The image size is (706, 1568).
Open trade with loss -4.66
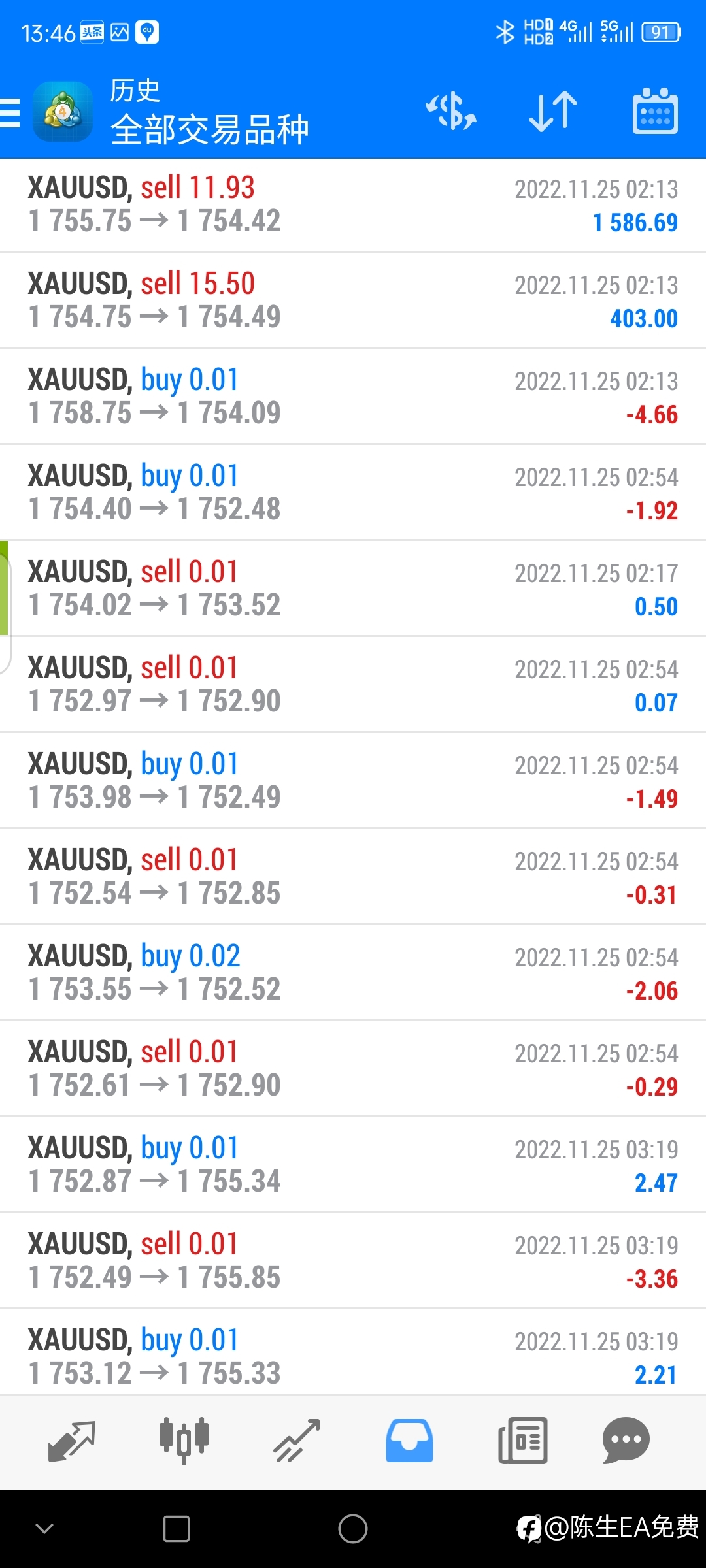(353, 397)
